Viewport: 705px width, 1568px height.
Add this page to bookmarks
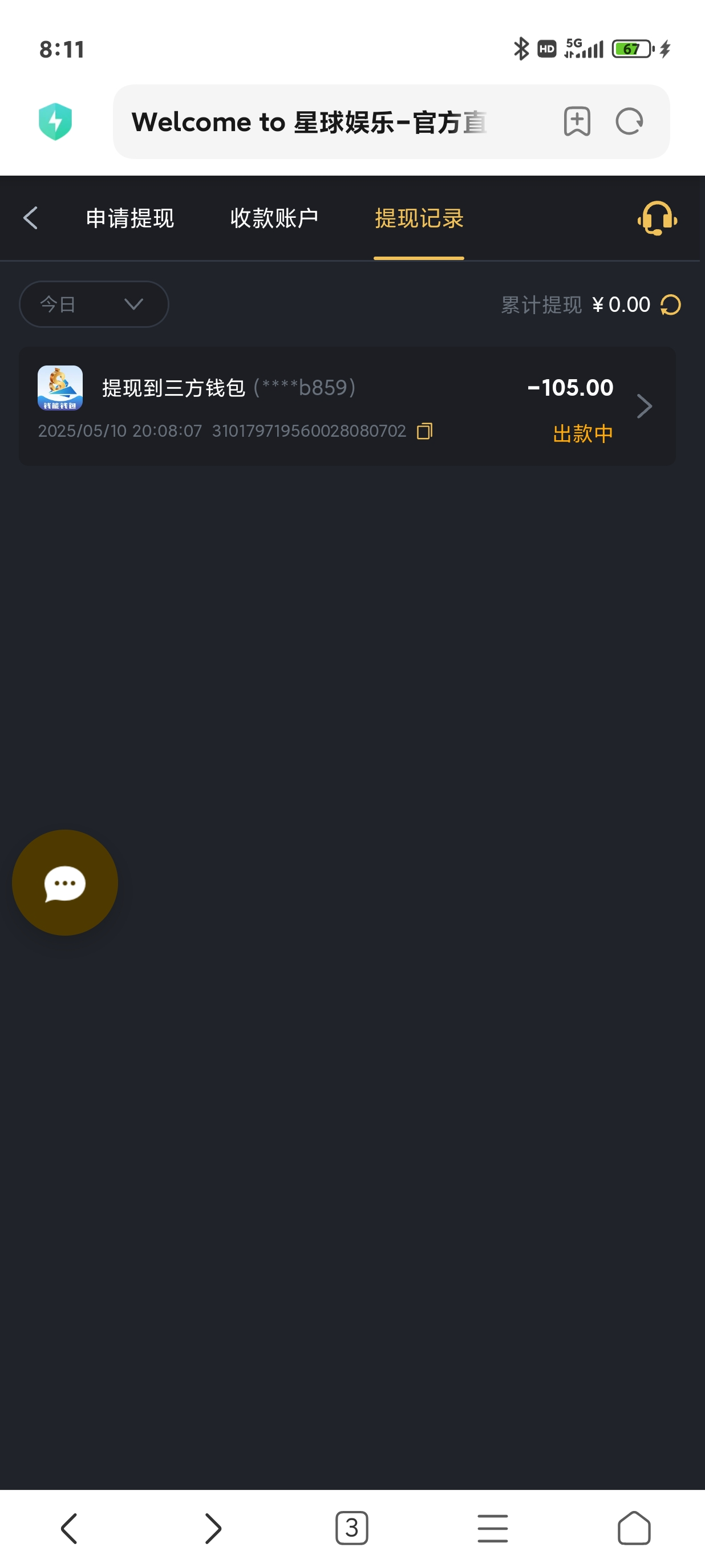coord(577,122)
